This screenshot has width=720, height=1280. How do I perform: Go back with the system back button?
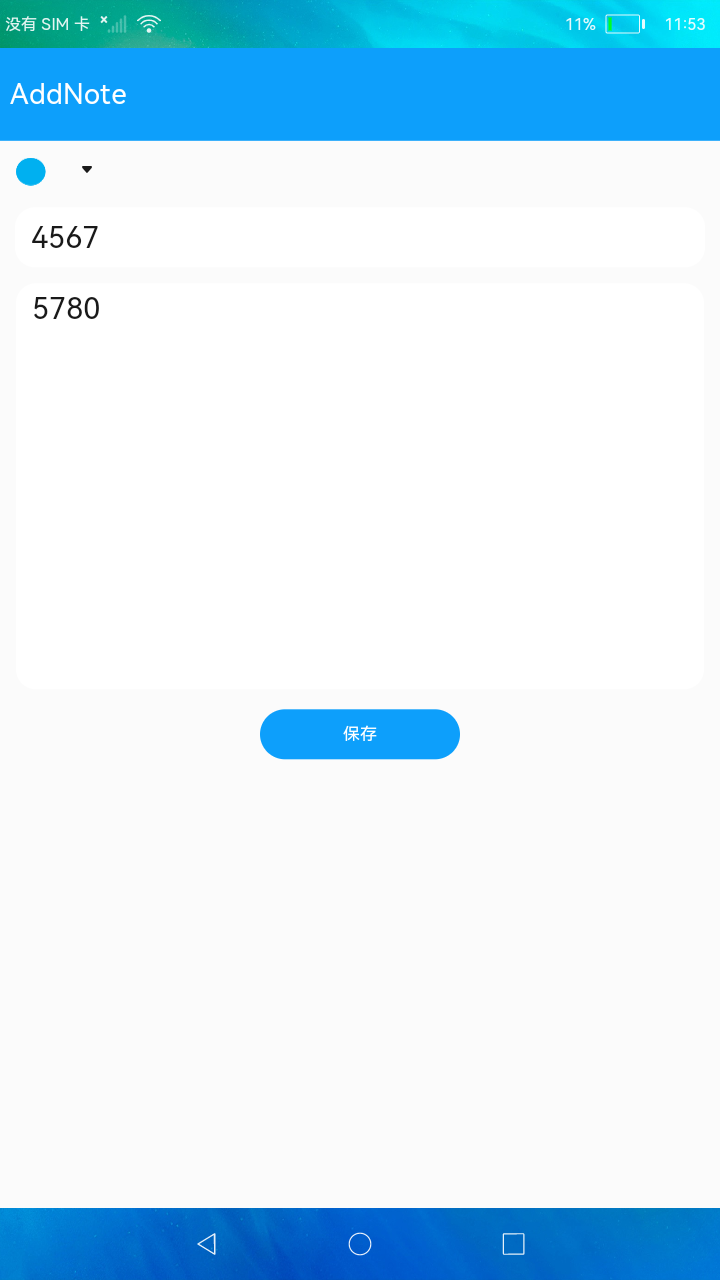tap(207, 1243)
